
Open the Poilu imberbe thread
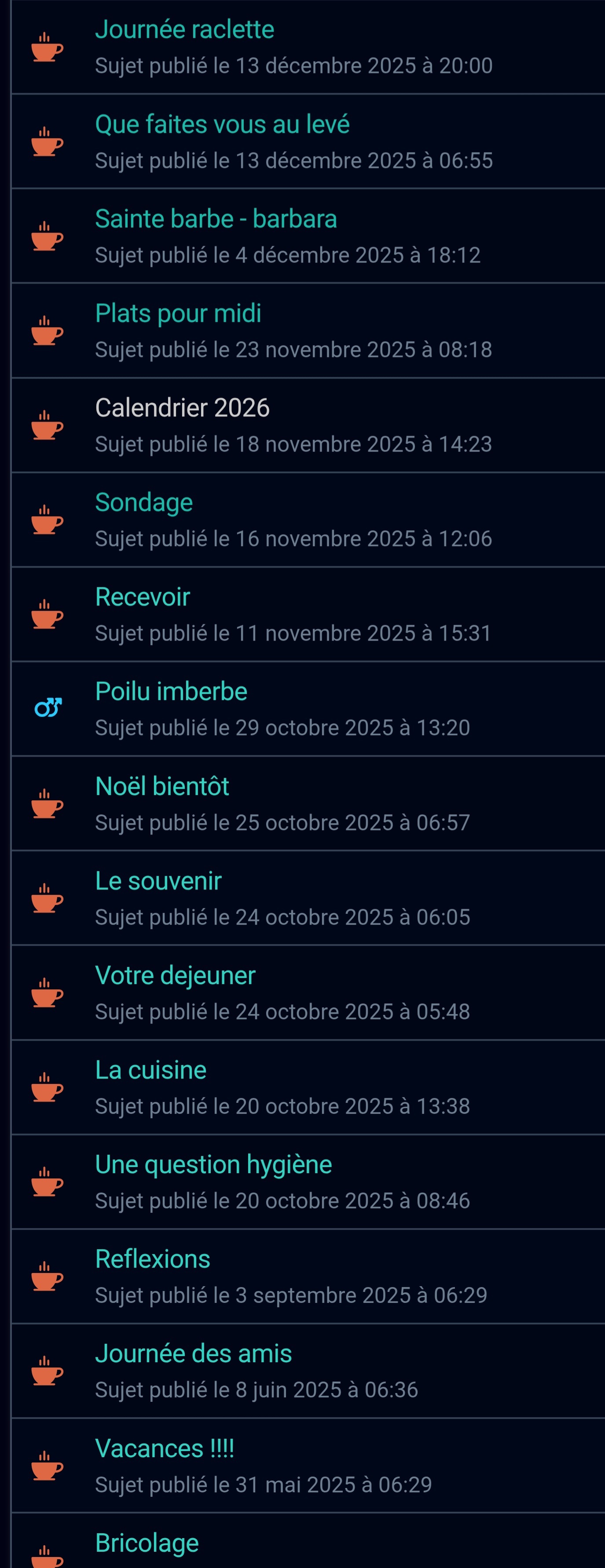tap(171, 692)
